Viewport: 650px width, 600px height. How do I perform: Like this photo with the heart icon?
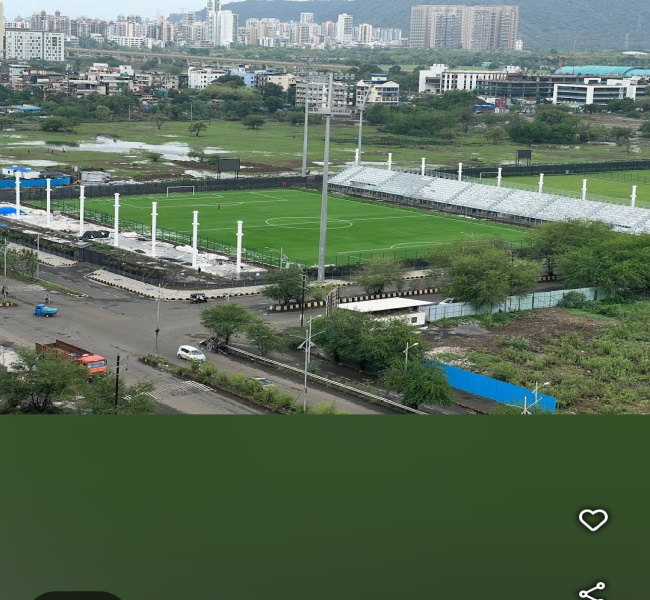593,520
